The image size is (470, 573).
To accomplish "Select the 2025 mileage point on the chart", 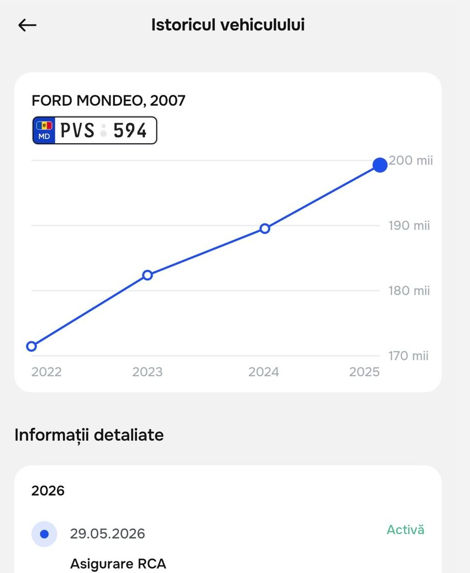I will pyautogui.click(x=380, y=165).
